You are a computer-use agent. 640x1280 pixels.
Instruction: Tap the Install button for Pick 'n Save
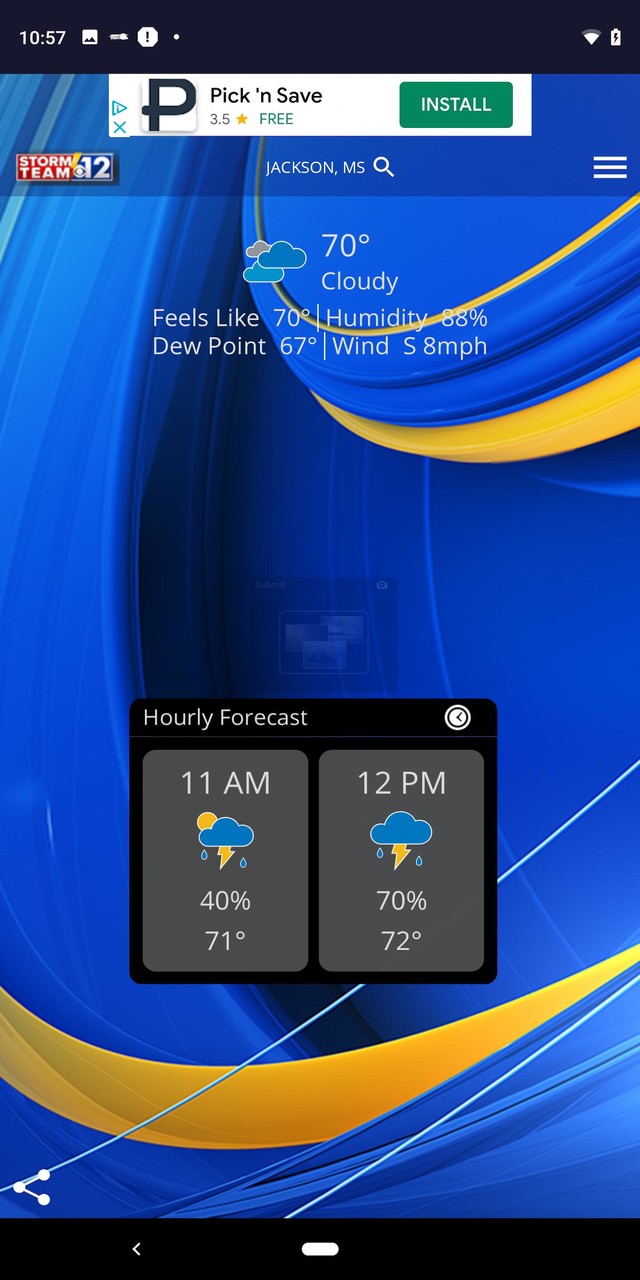click(456, 104)
